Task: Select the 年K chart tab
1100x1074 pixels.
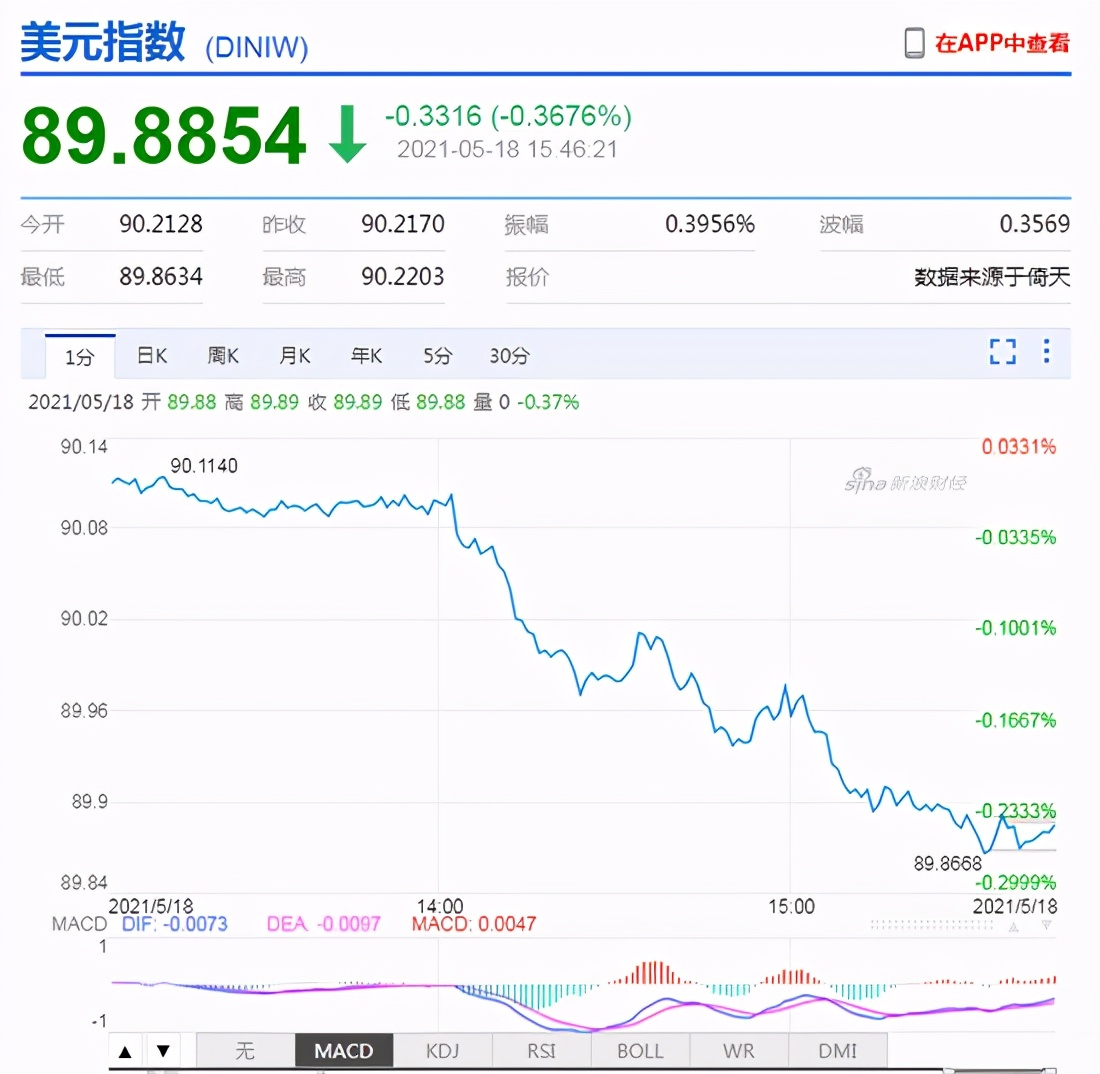Action: (x=366, y=355)
